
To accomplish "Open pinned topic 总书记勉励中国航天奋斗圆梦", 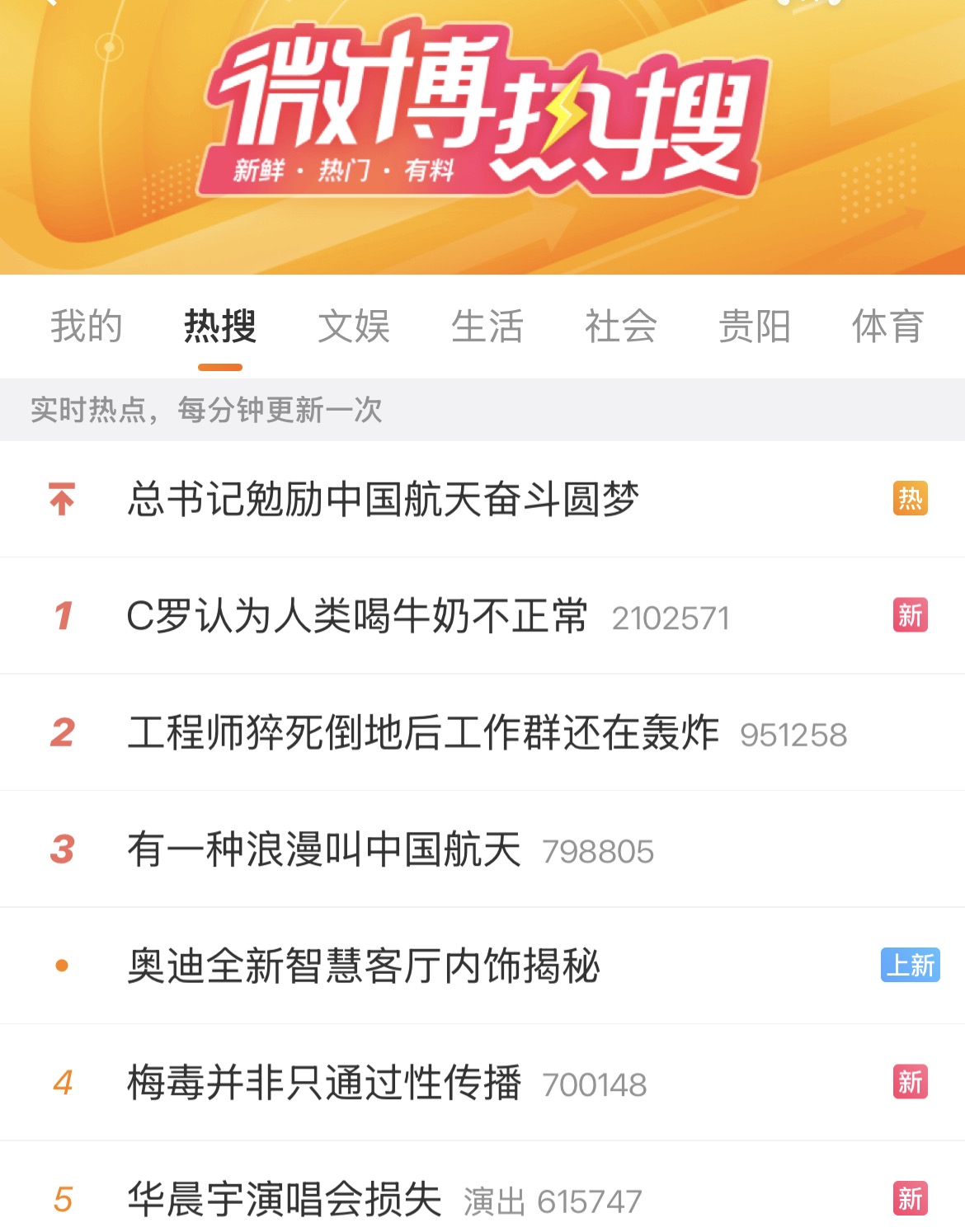I will (384, 500).
